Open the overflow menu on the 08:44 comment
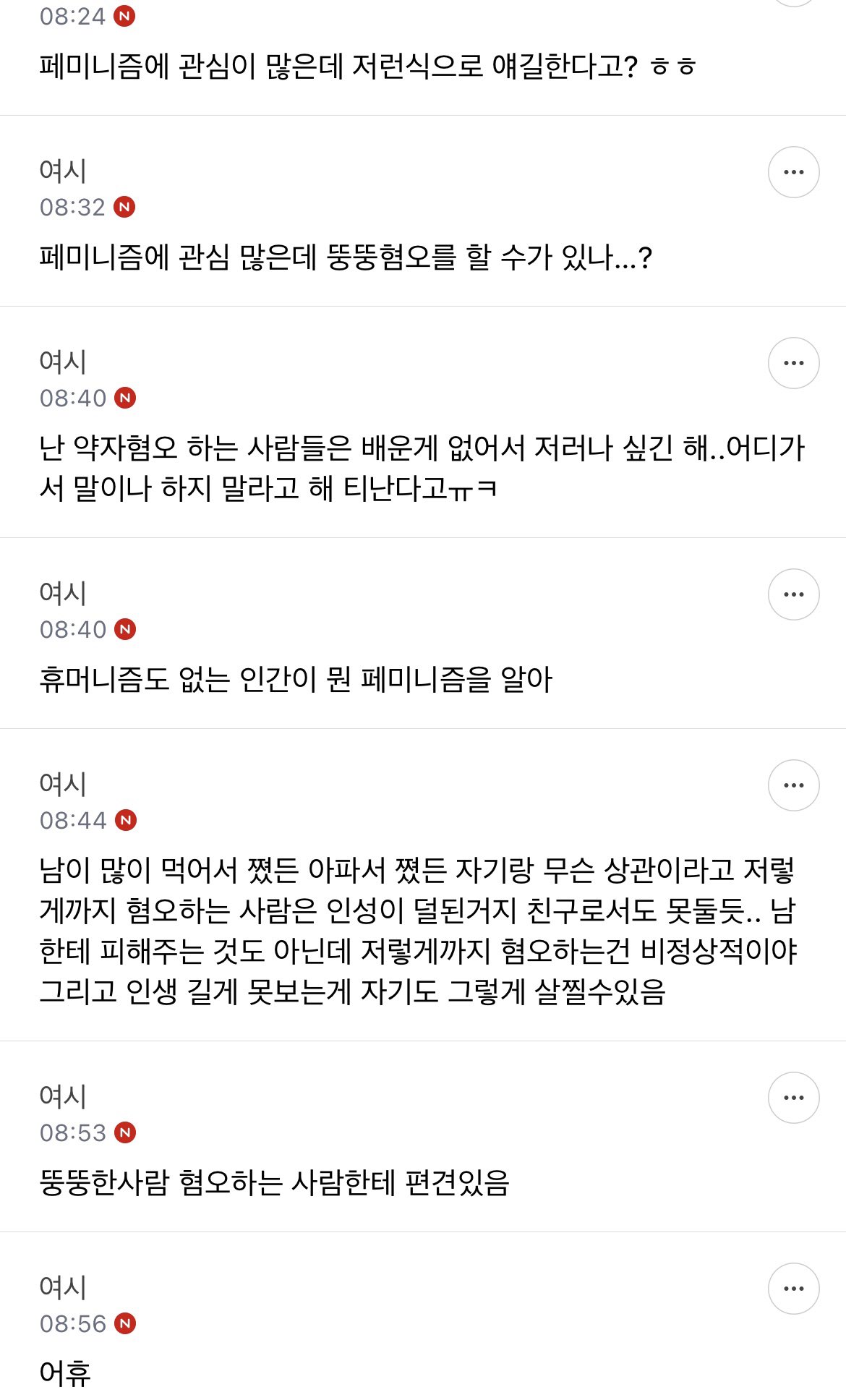The width and height of the screenshot is (846, 1400). point(793,785)
